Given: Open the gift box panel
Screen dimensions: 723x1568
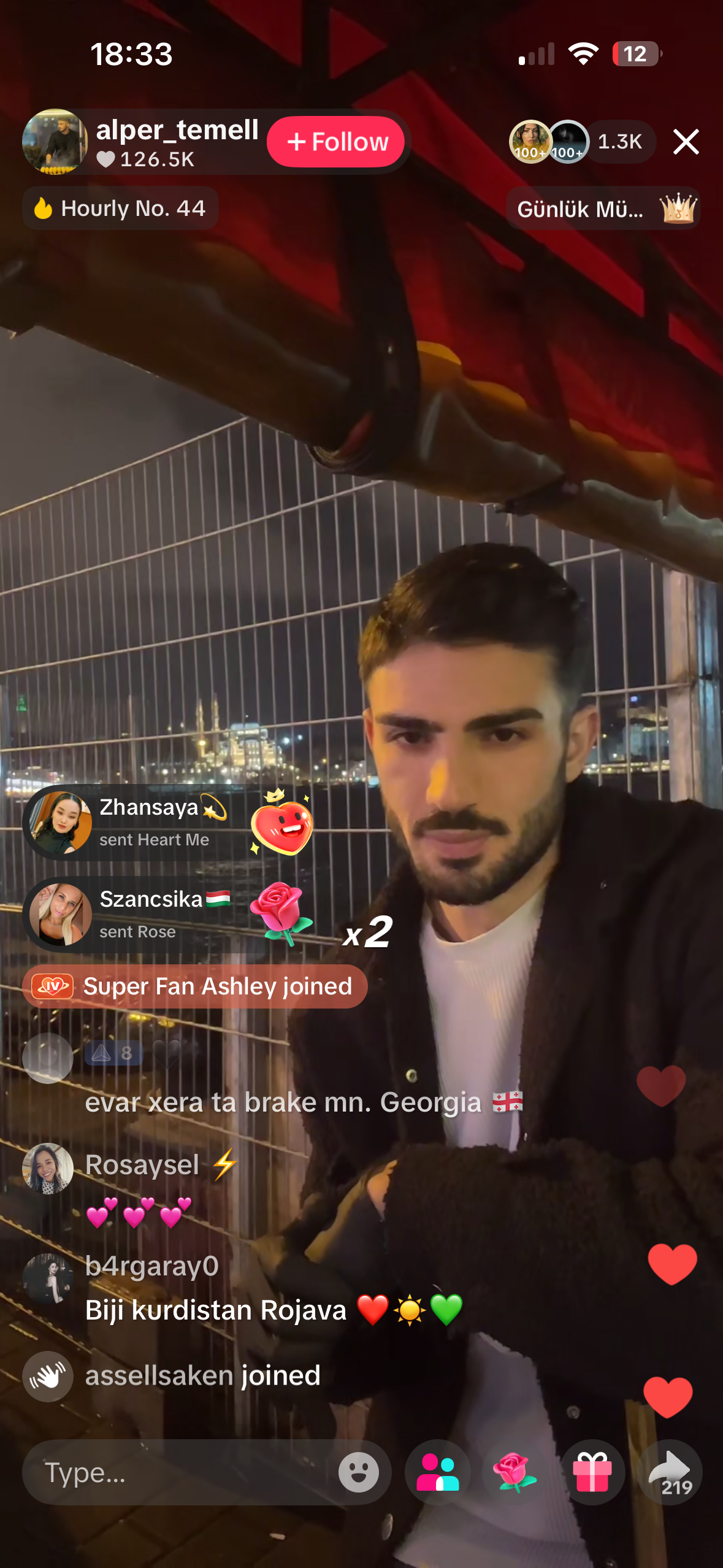Looking at the screenshot, I should coord(592,1472).
